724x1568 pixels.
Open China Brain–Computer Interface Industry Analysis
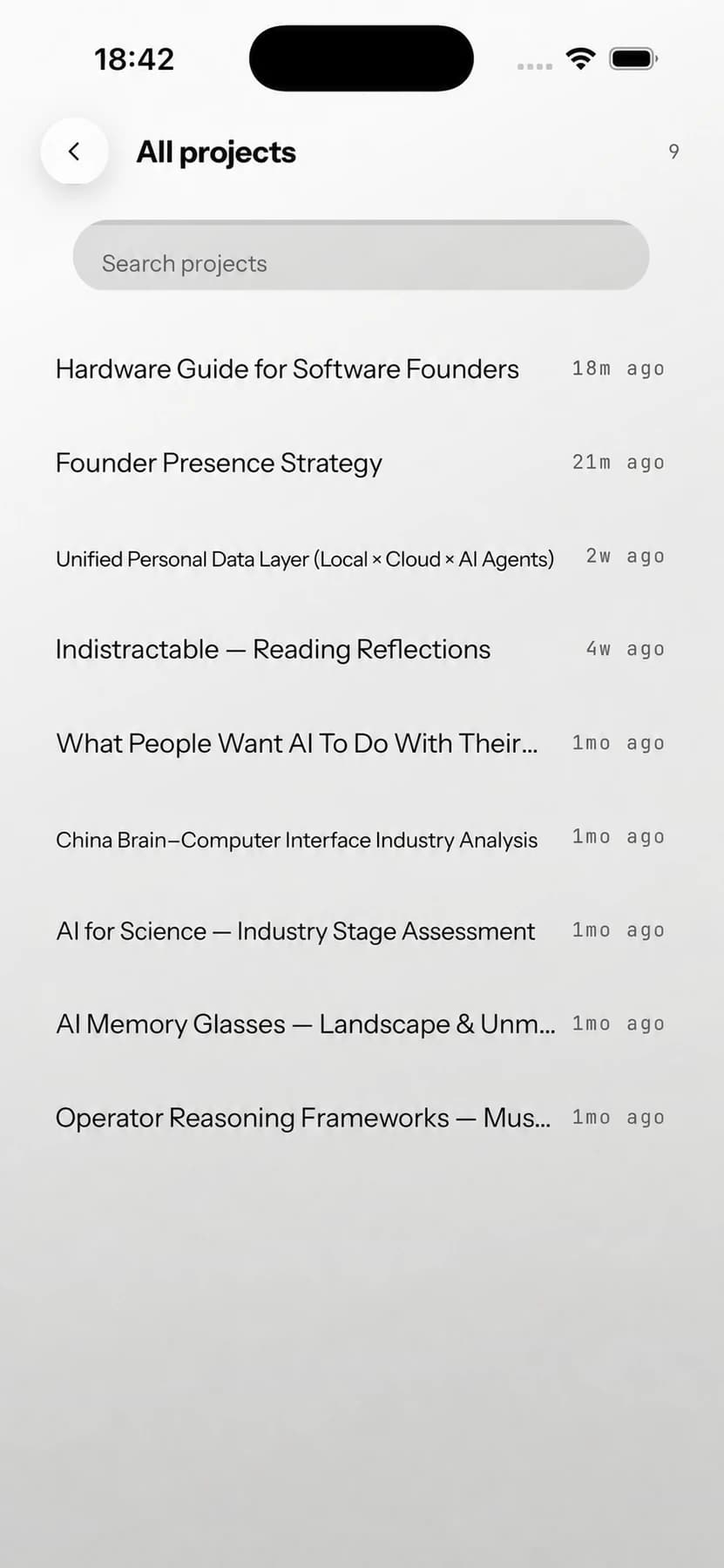pos(361,838)
